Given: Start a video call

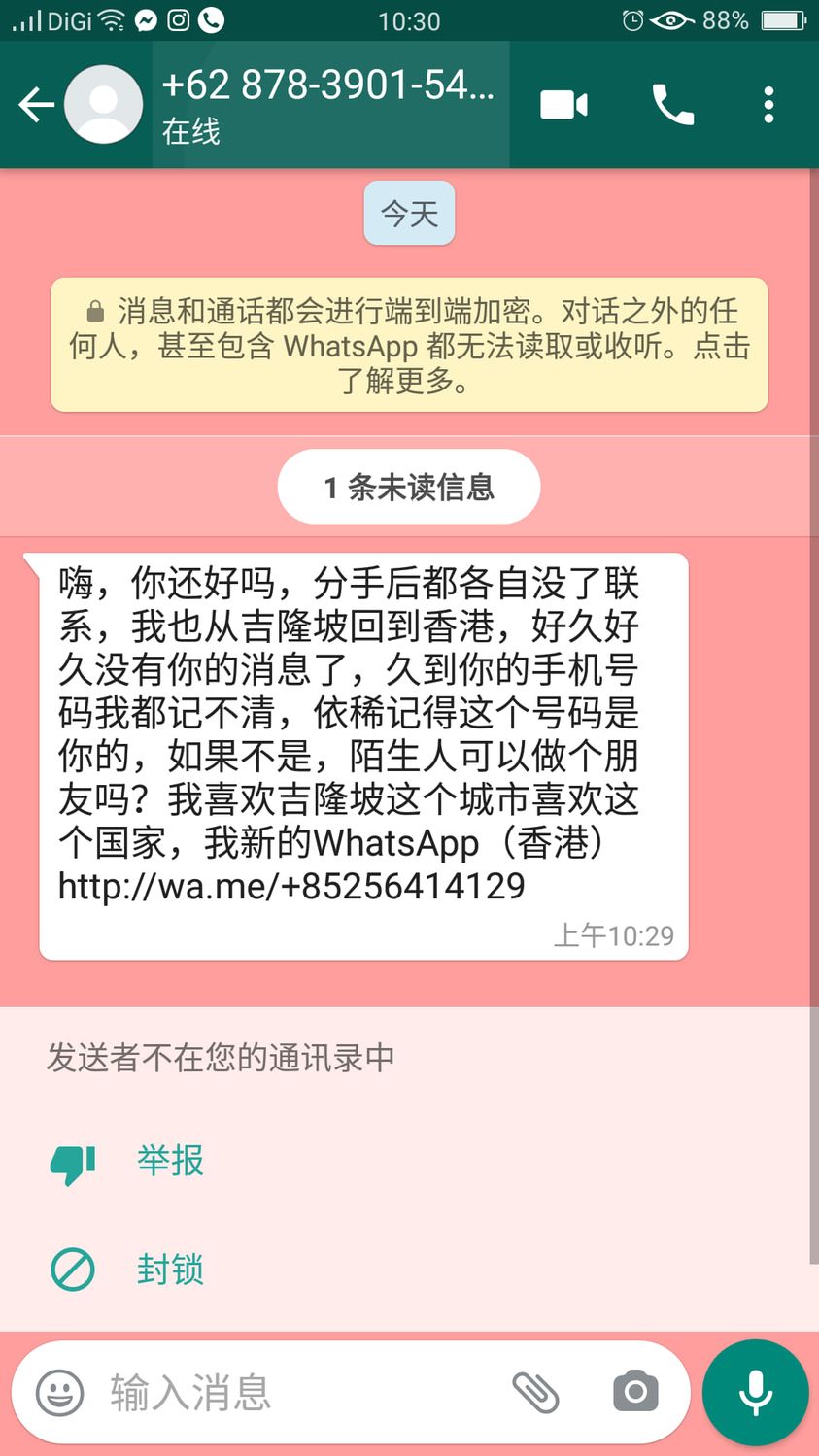Looking at the screenshot, I should [x=563, y=105].
